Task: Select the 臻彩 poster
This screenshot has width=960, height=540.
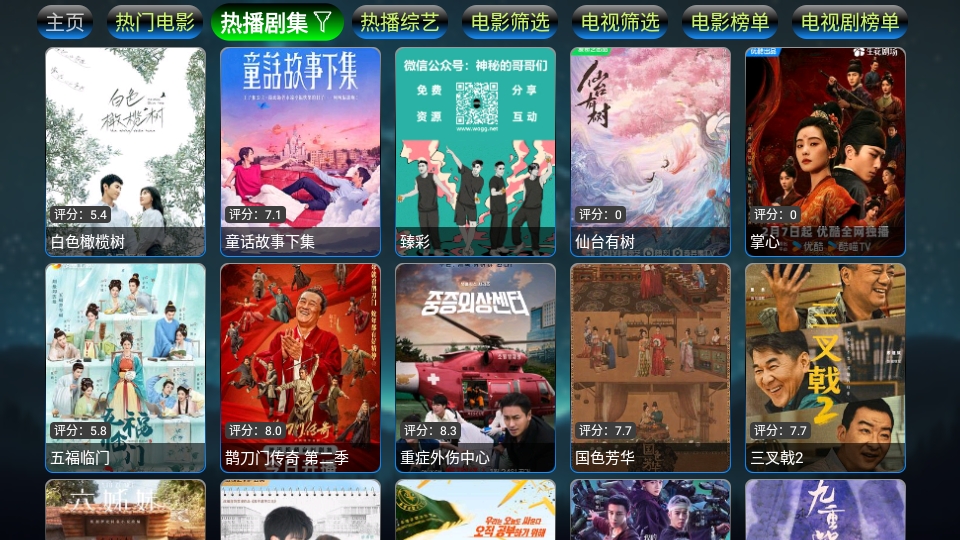Action: tap(475, 150)
